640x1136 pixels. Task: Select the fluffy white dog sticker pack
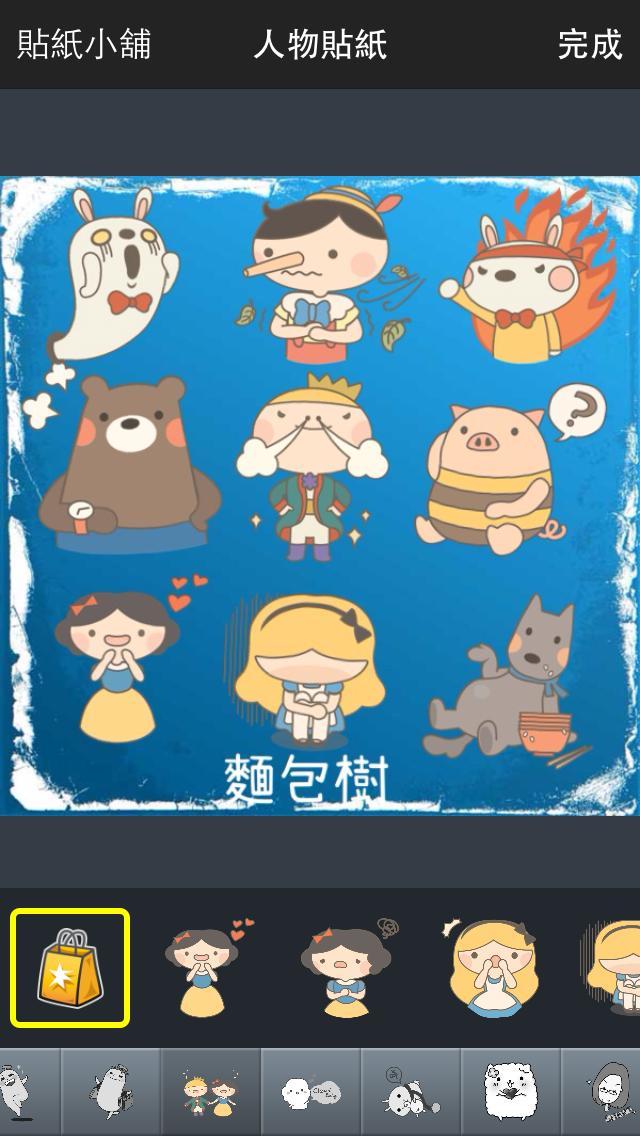tap(510, 1092)
